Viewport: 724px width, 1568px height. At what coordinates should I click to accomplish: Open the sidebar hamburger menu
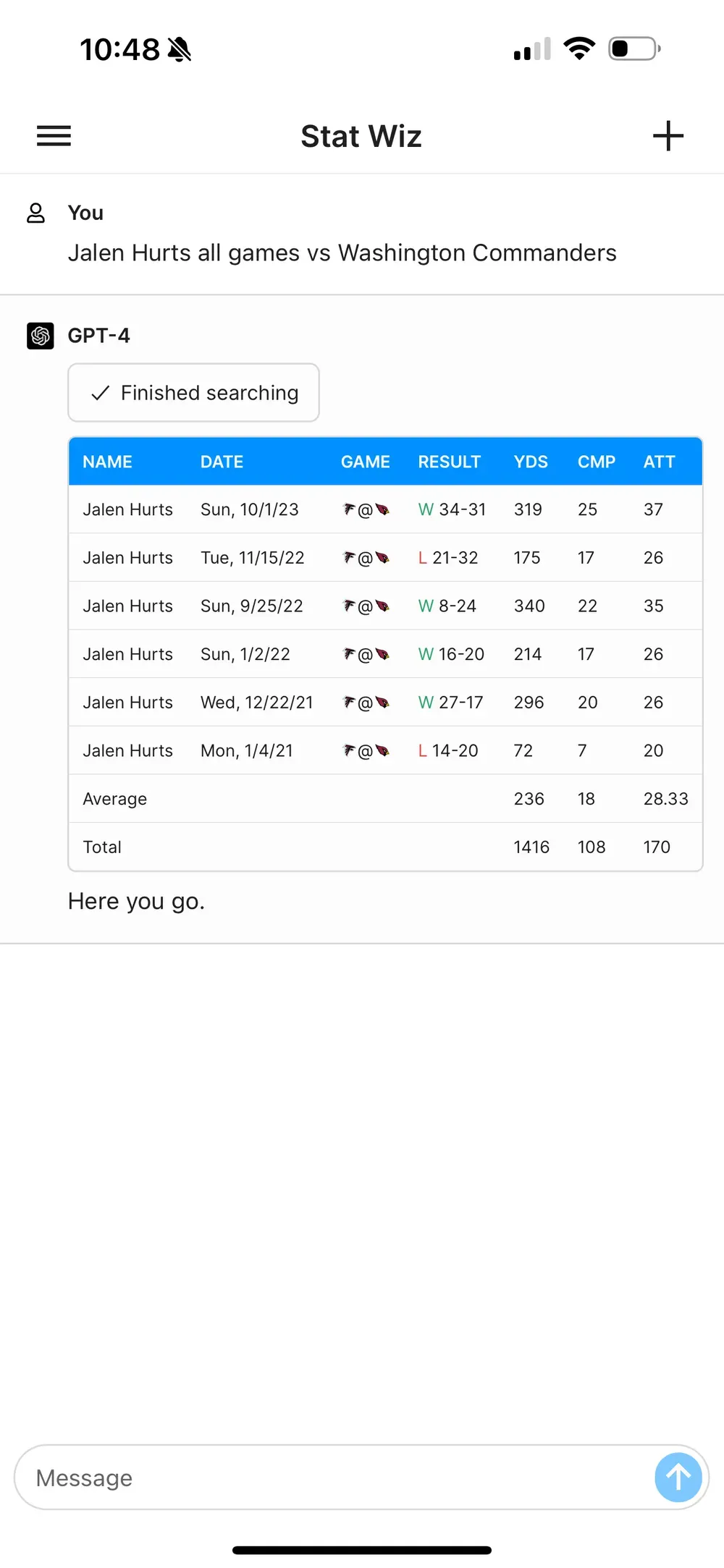[53, 136]
